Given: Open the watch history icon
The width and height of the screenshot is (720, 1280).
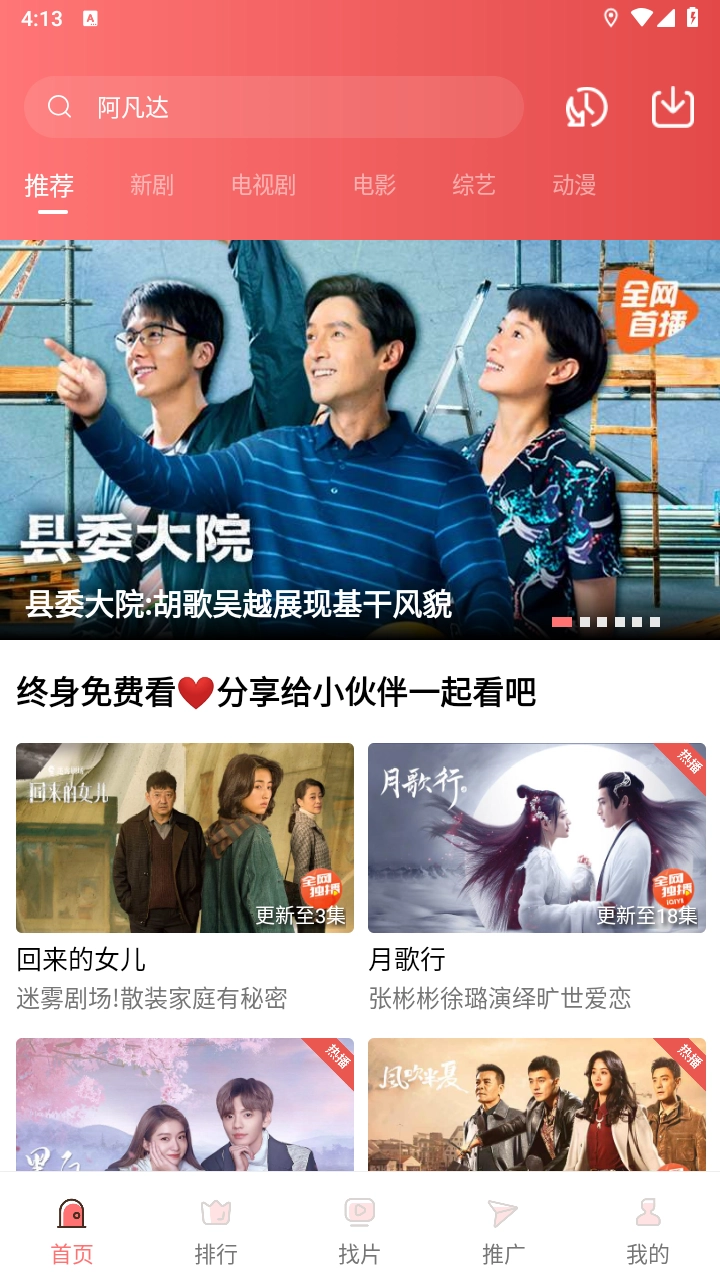Looking at the screenshot, I should 586,107.
